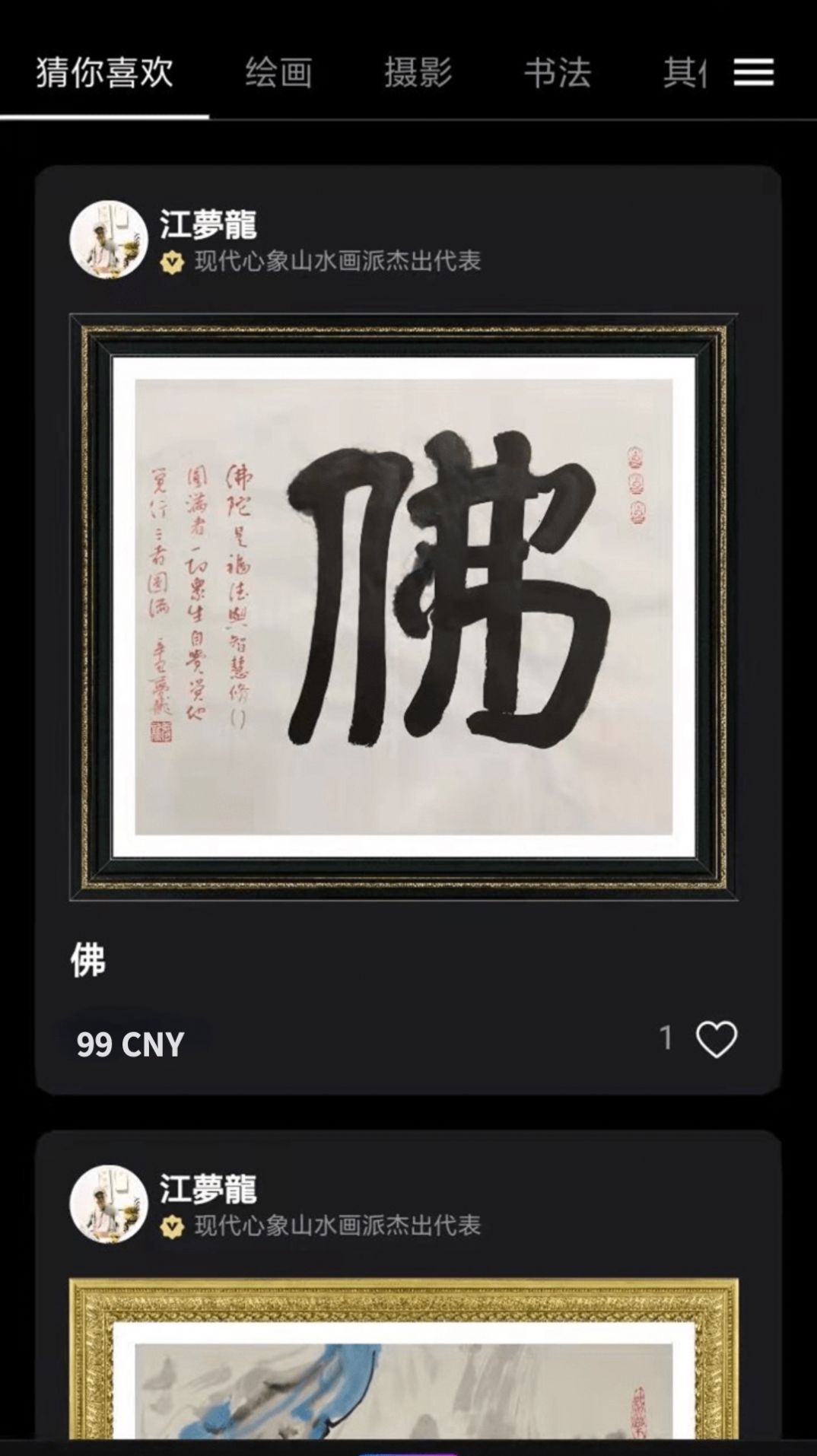The width and height of the screenshot is (817, 1456).
Task: Open the hamburger category menu
Action: 753,73
